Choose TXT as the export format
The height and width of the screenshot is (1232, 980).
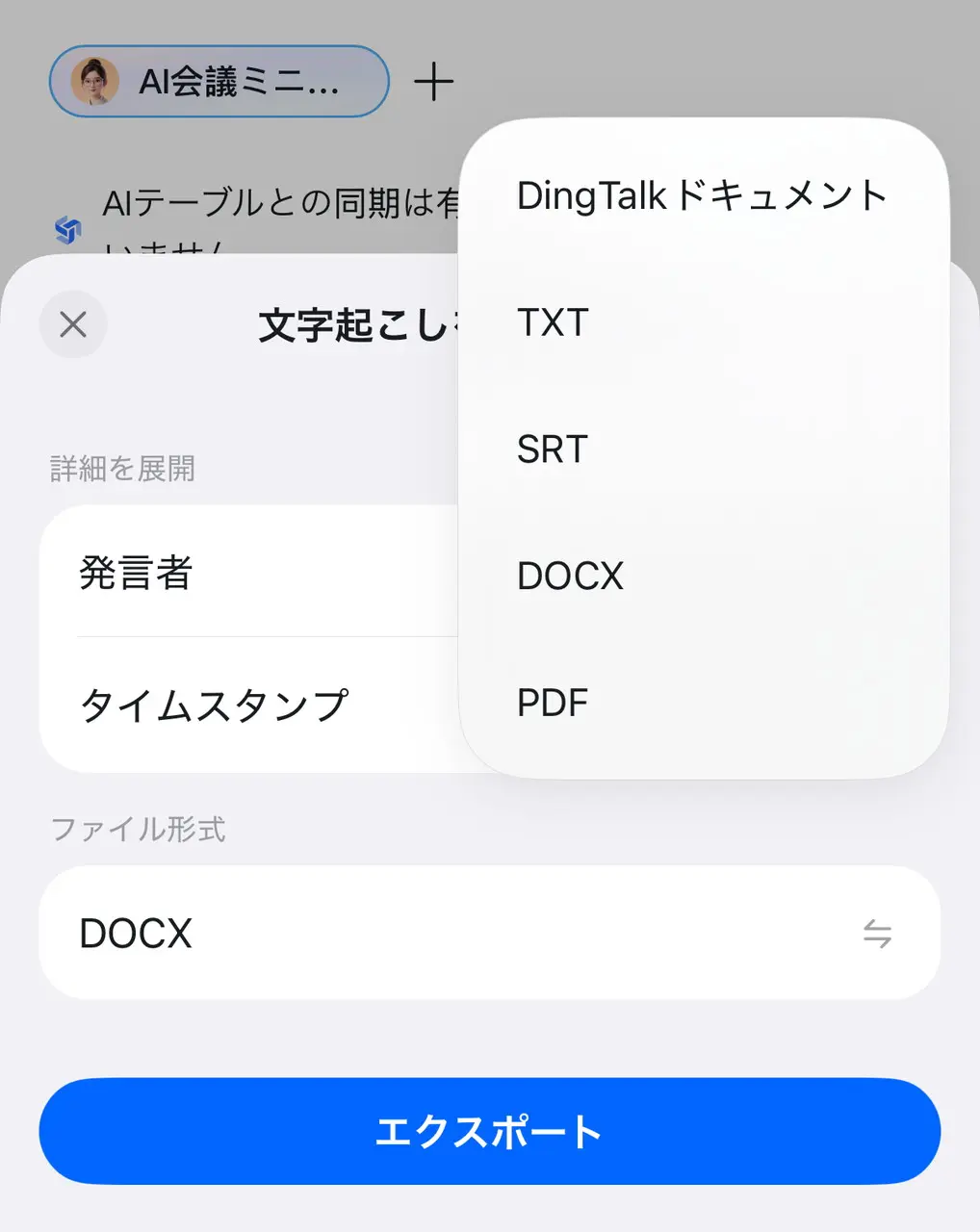pos(552,323)
